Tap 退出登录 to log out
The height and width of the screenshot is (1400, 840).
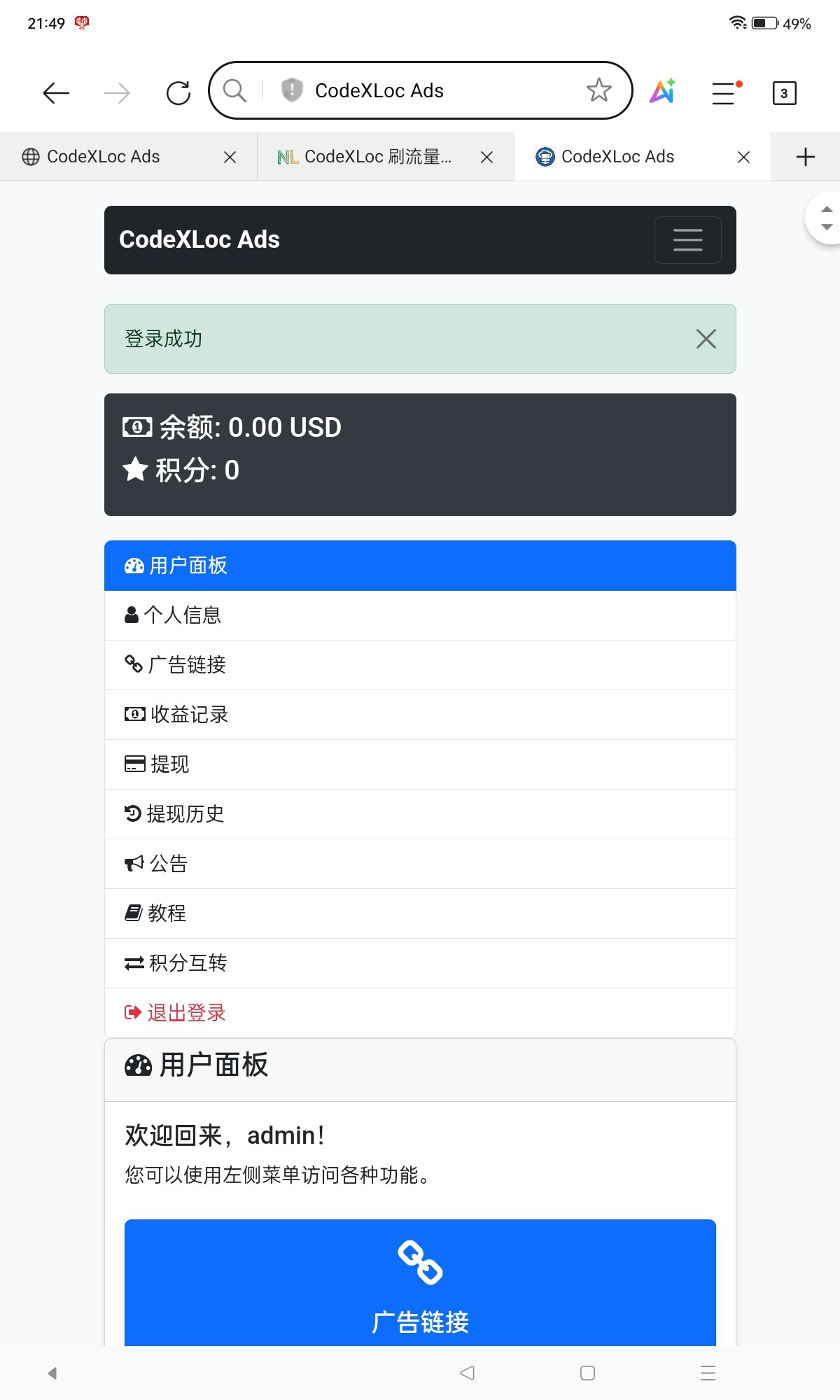point(420,1013)
